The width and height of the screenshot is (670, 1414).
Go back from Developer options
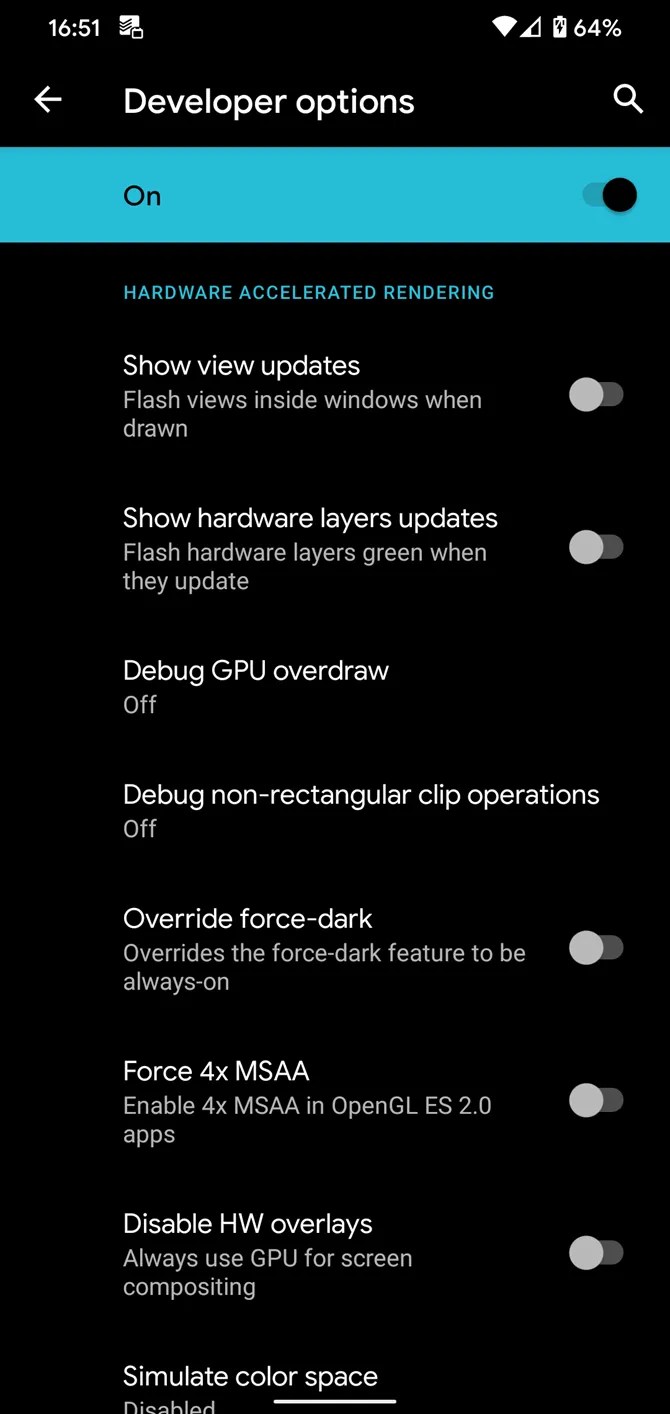point(48,100)
